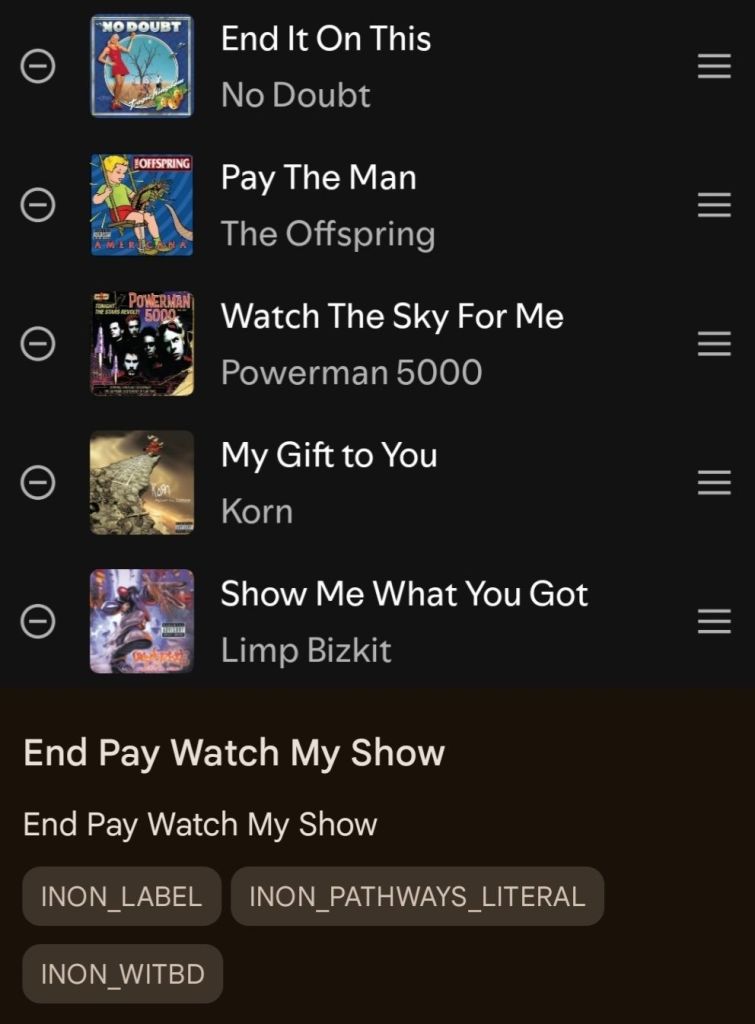Tap reorder handle for Watch The Sky For Me
The image size is (755, 1024).
pos(714,344)
